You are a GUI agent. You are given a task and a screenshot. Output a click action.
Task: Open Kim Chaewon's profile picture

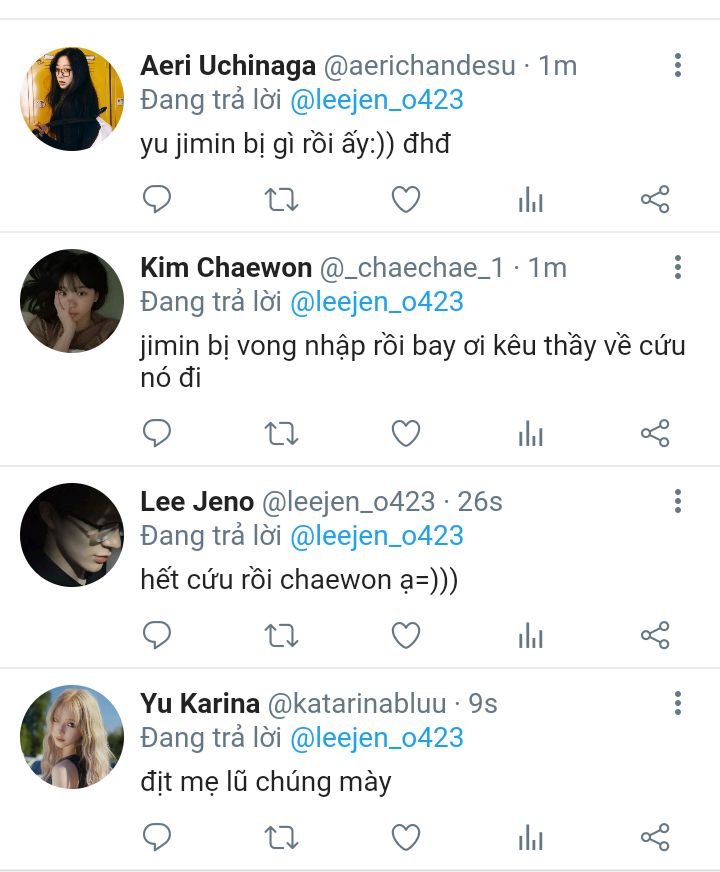point(72,301)
